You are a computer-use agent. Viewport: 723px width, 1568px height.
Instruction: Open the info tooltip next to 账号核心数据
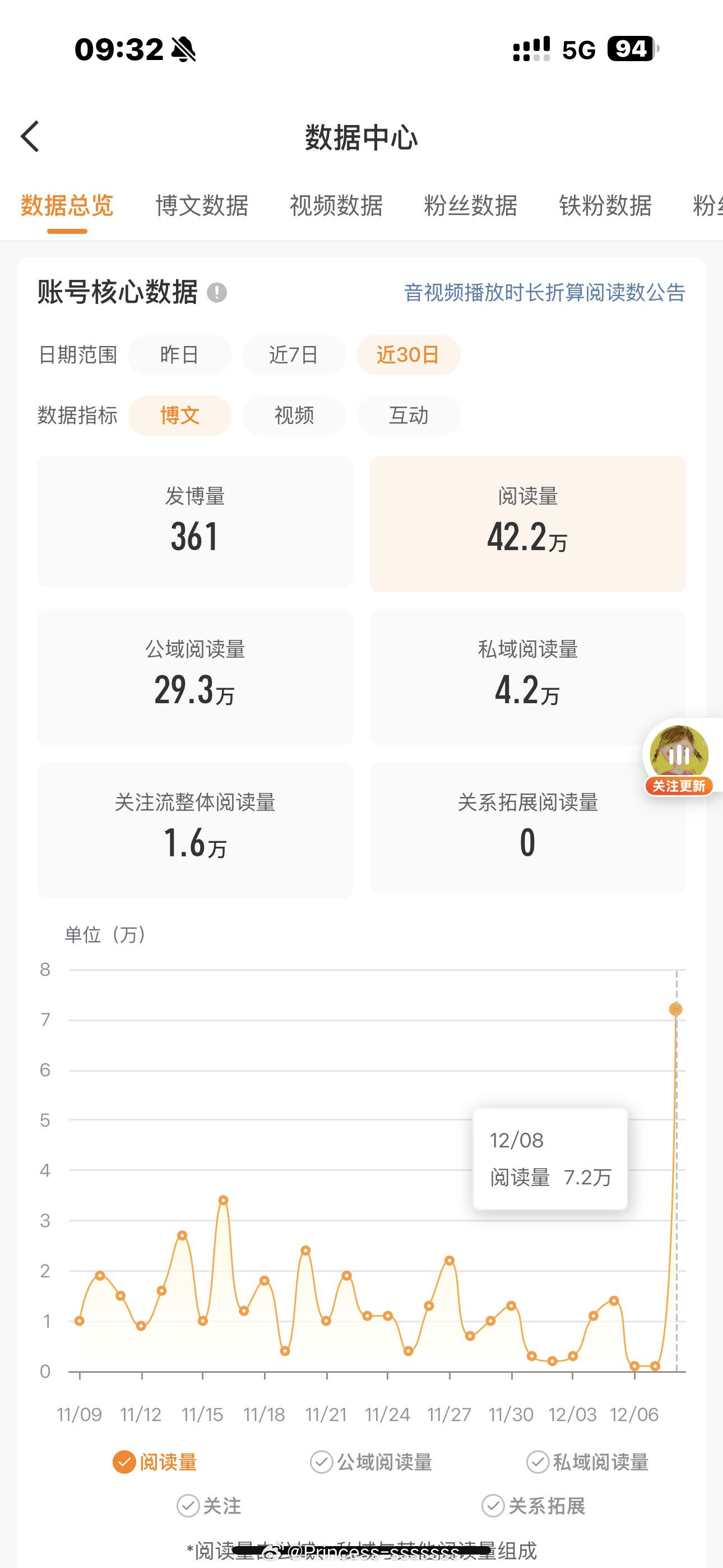coord(217,294)
